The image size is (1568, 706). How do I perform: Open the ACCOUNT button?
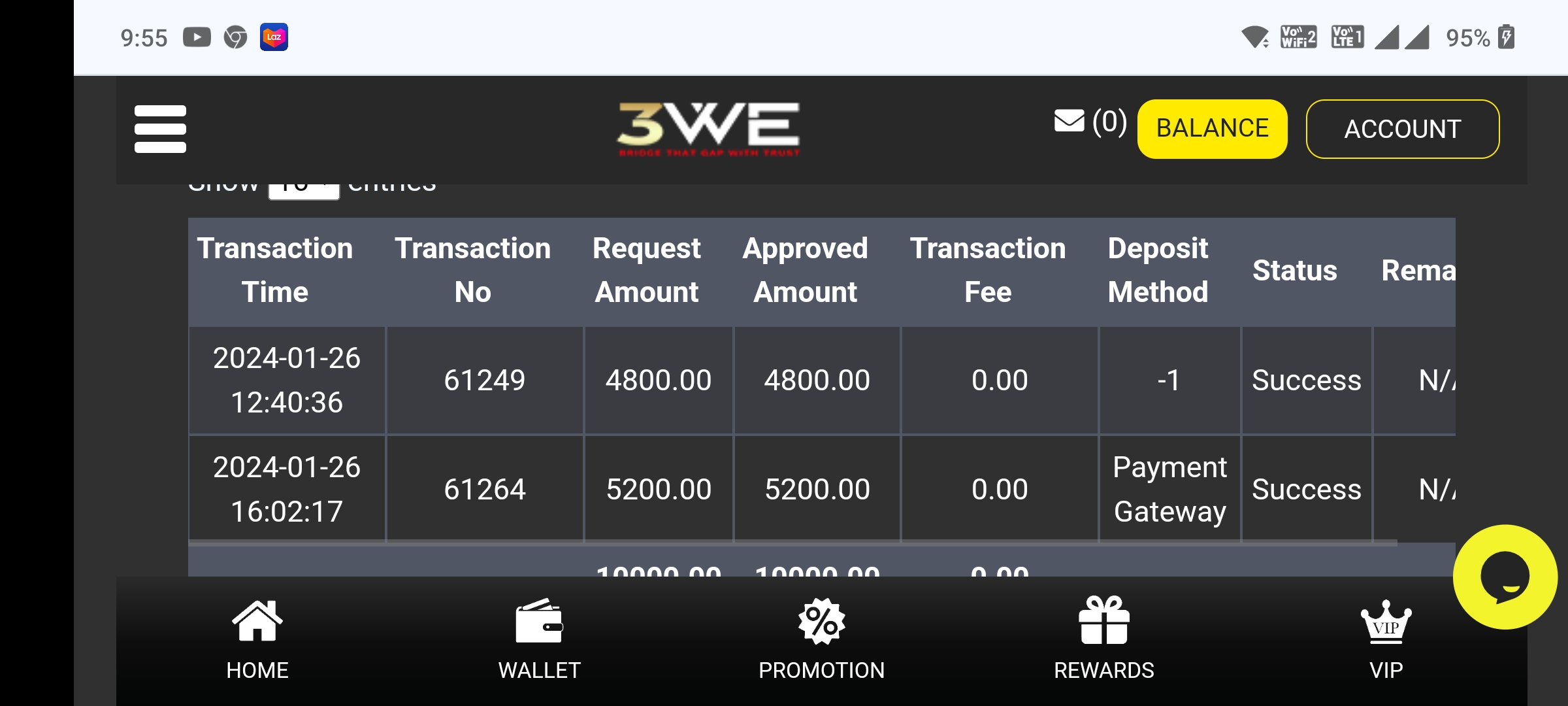point(1402,129)
